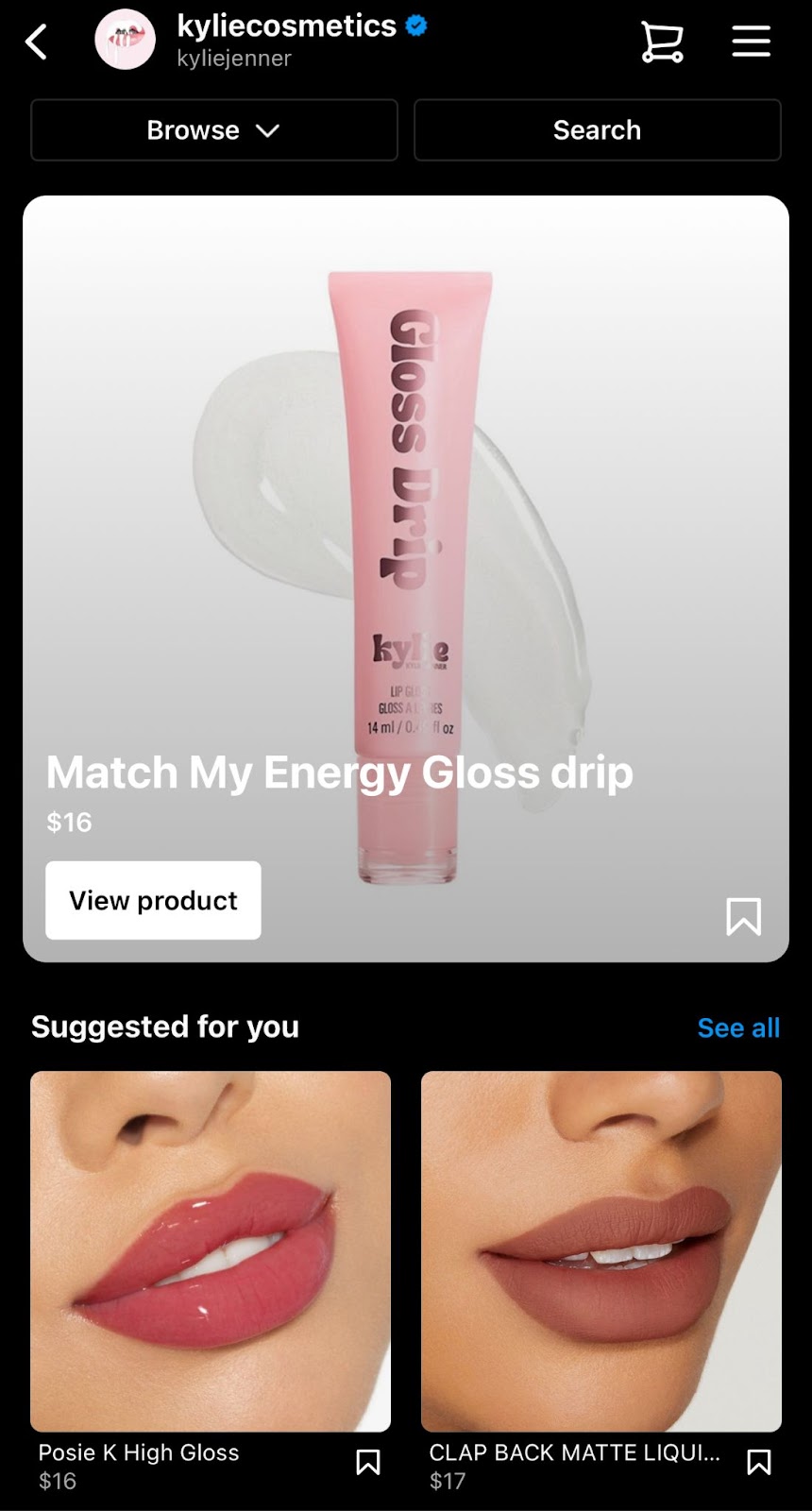See all suggested products
This screenshot has height=1511, width=812.
pyautogui.click(x=738, y=1027)
